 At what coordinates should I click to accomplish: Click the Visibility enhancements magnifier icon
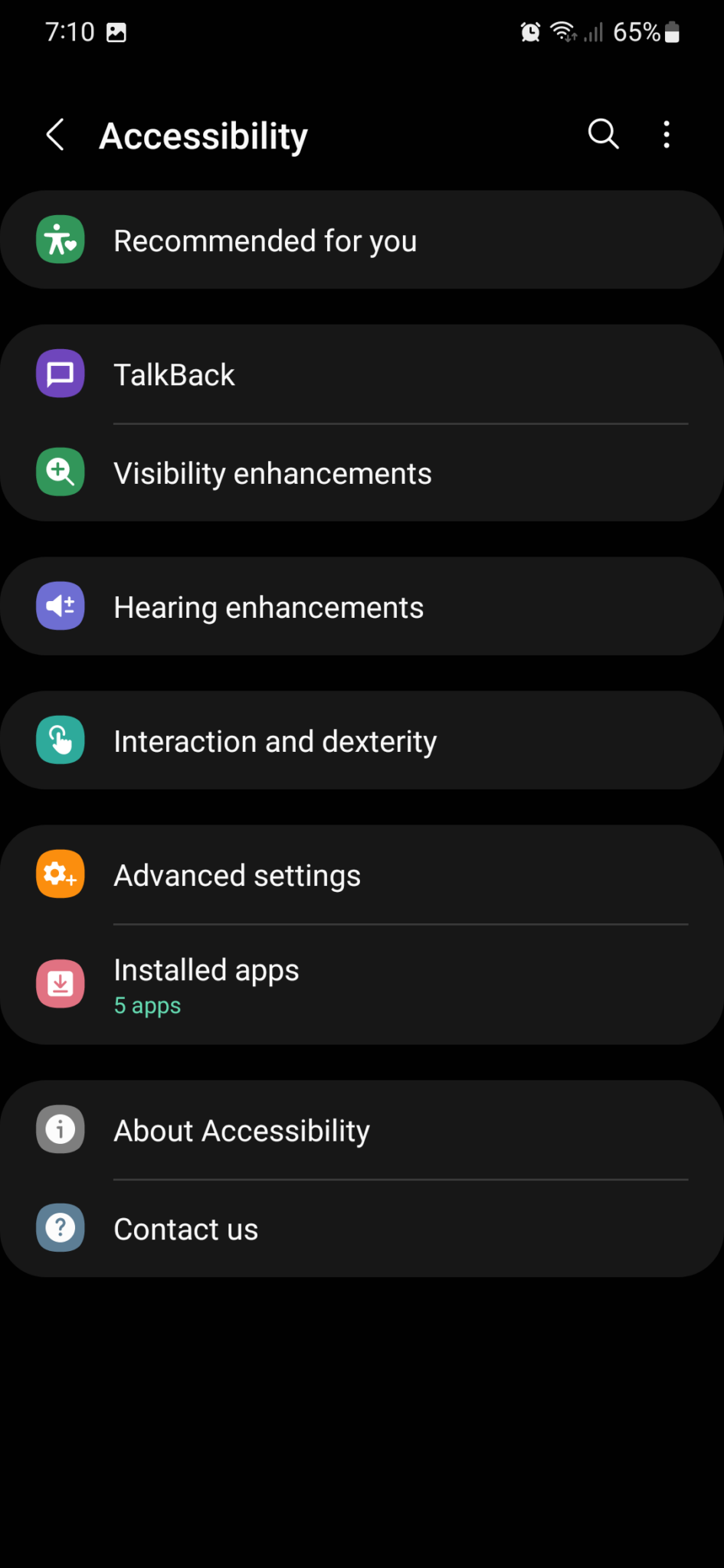pos(60,472)
